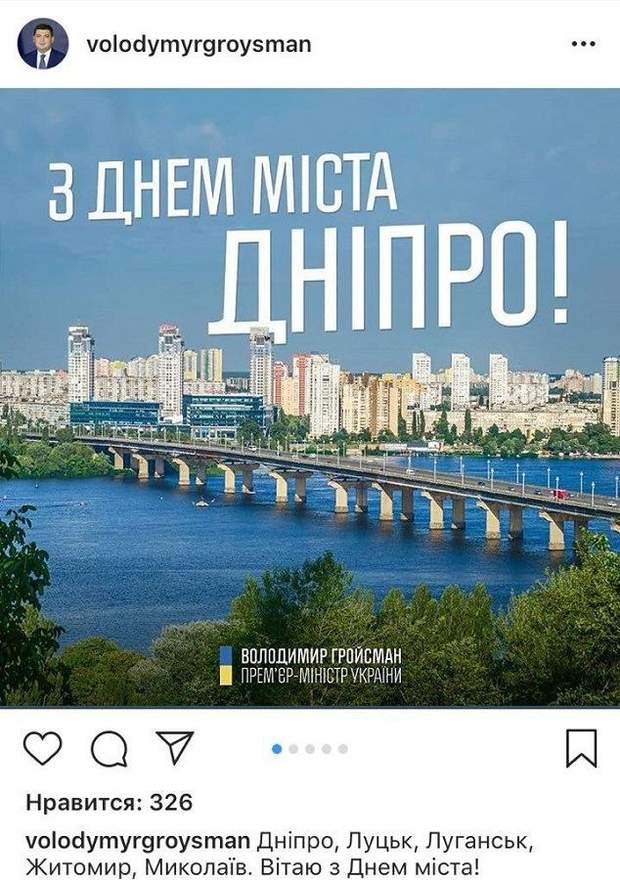View who liked via 'Нравится: 326'

[x=107, y=802]
